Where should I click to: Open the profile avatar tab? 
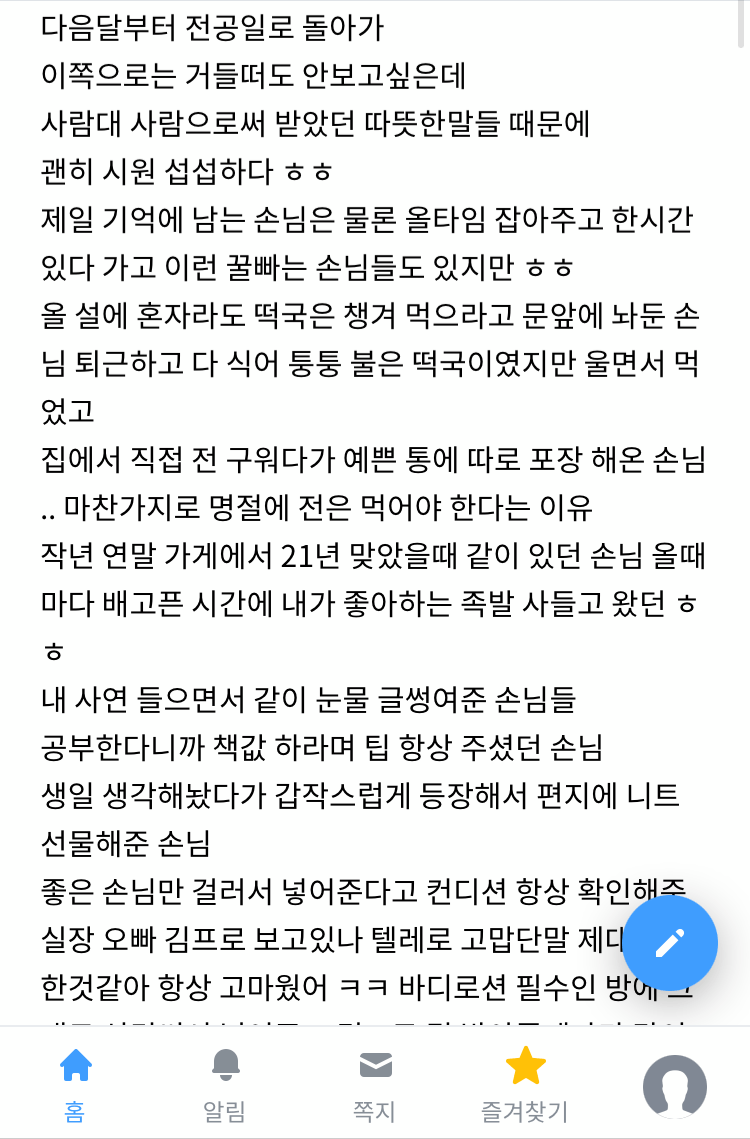tap(674, 1086)
